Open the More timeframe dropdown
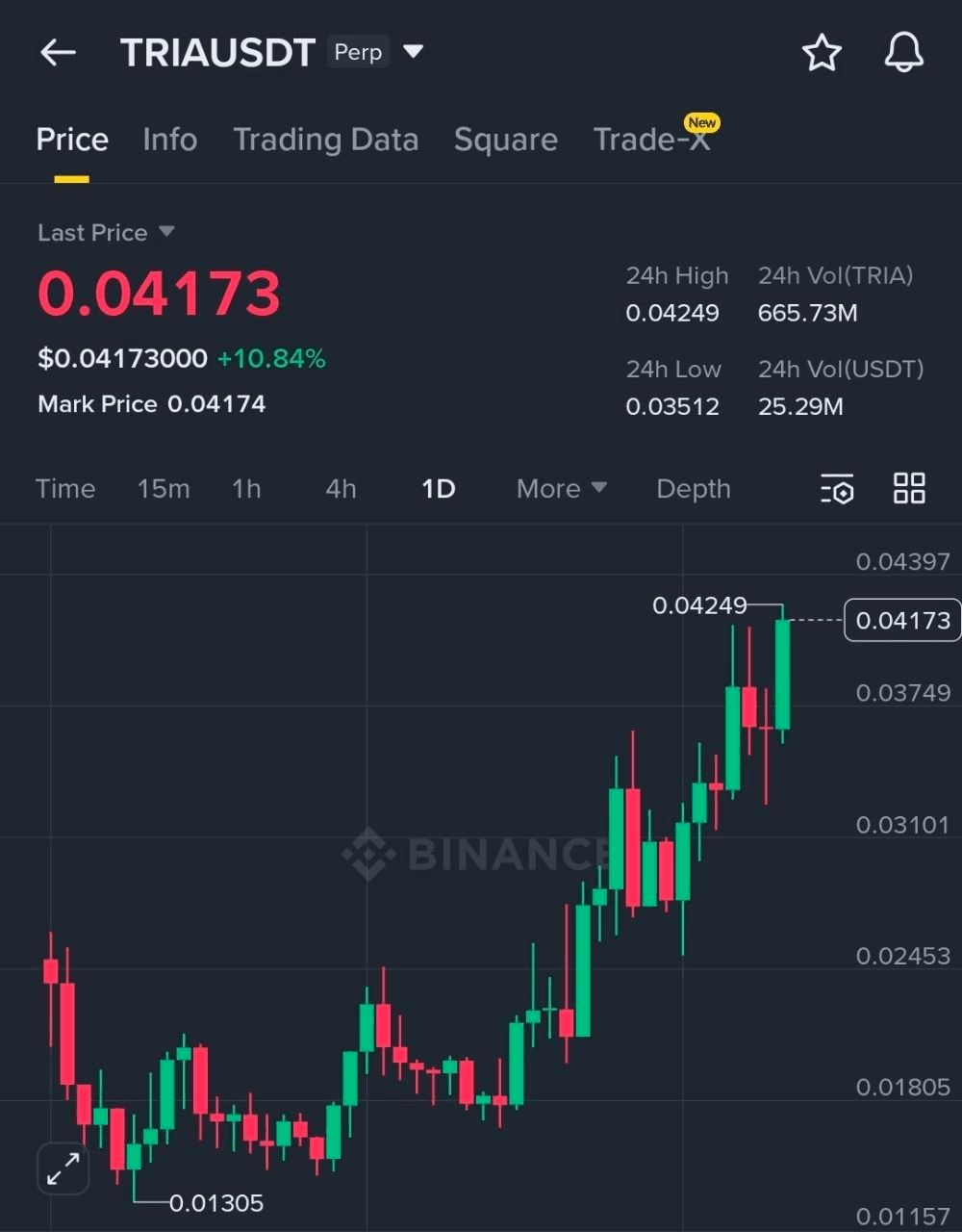 click(561, 489)
